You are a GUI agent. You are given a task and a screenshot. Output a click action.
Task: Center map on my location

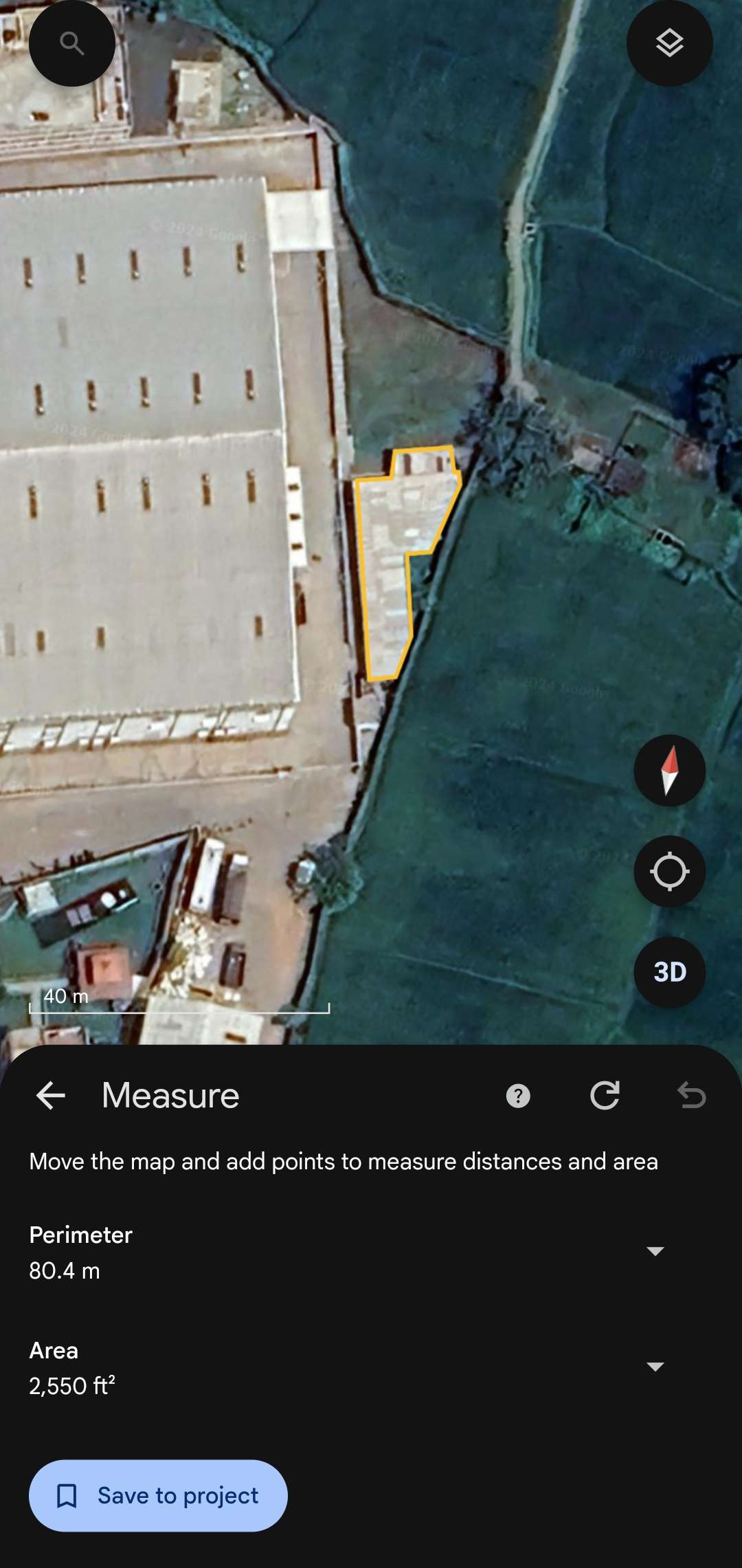tap(669, 872)
